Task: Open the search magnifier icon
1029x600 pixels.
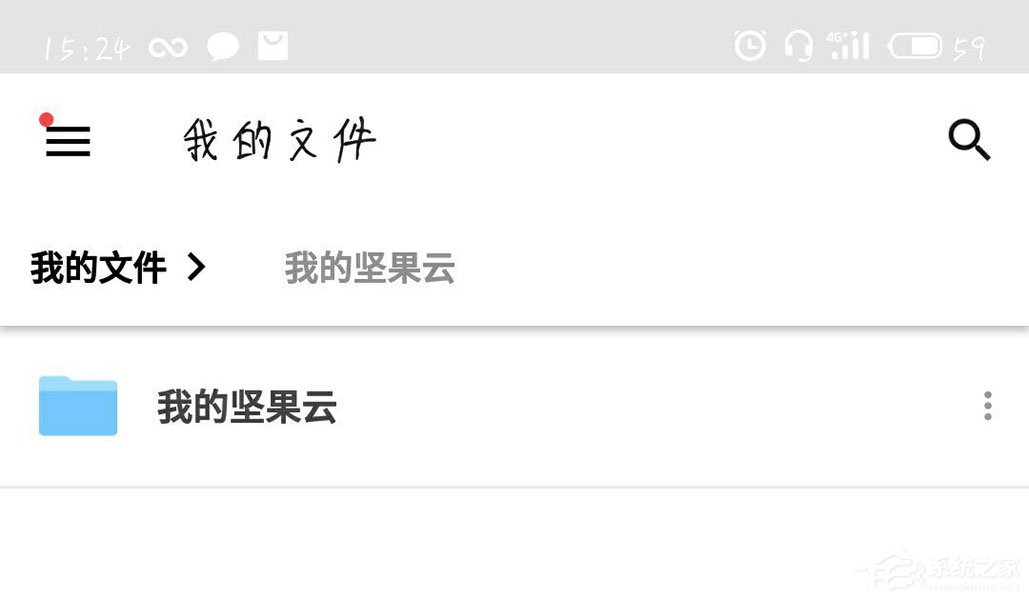Action: click(x=968, y=141)
